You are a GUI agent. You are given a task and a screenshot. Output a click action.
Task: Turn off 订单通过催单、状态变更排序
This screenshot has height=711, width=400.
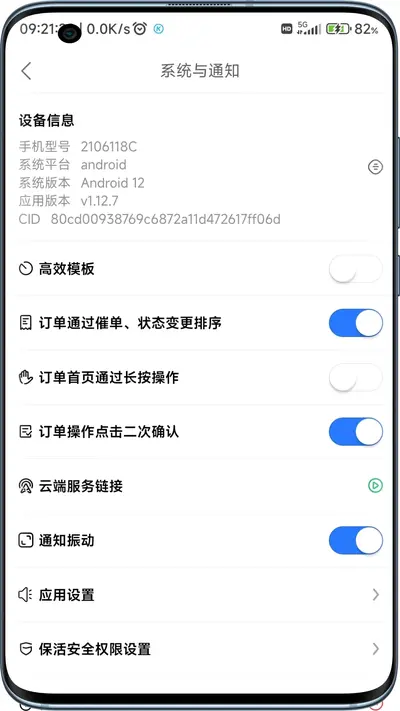pyautogui.click(x=356, y=323)
